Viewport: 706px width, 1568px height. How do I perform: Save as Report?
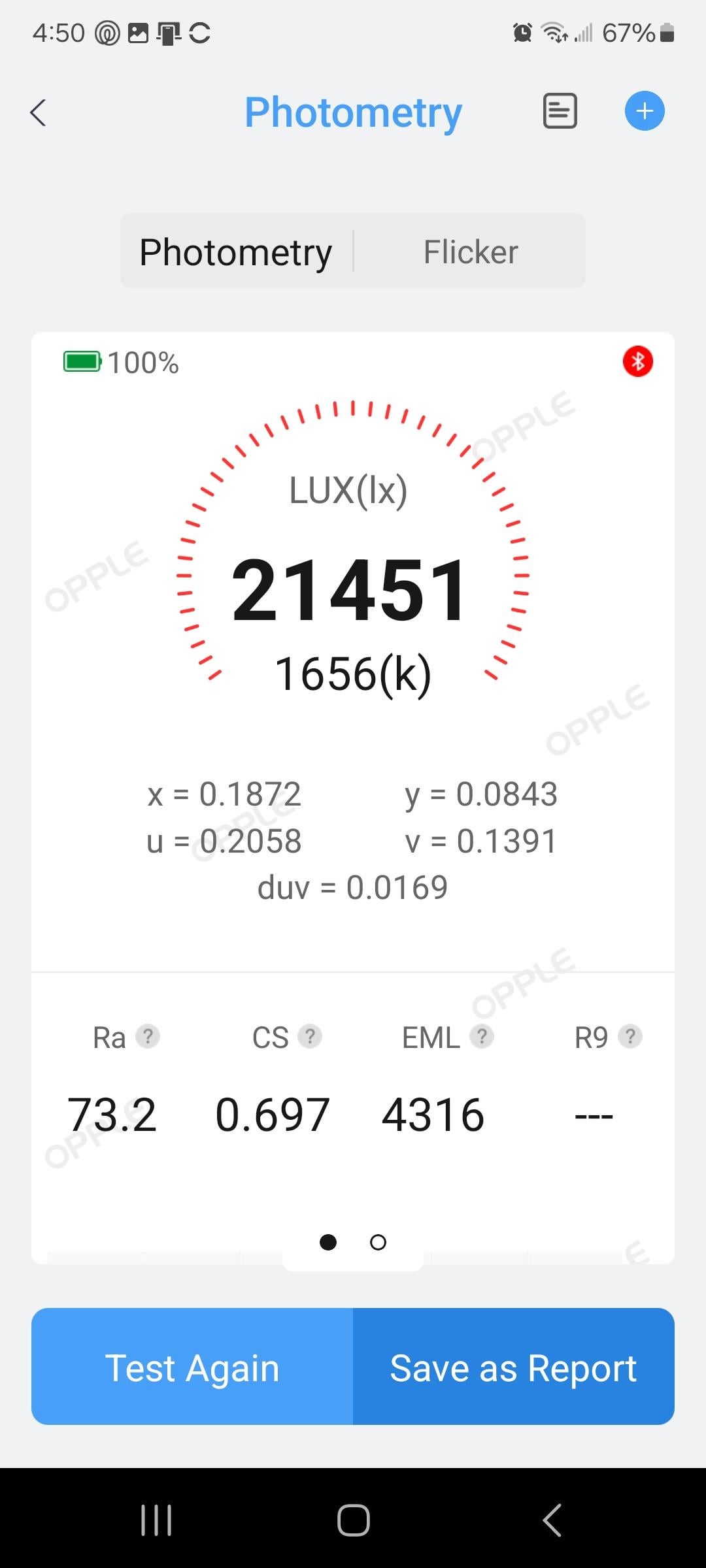pos(513,1367)
